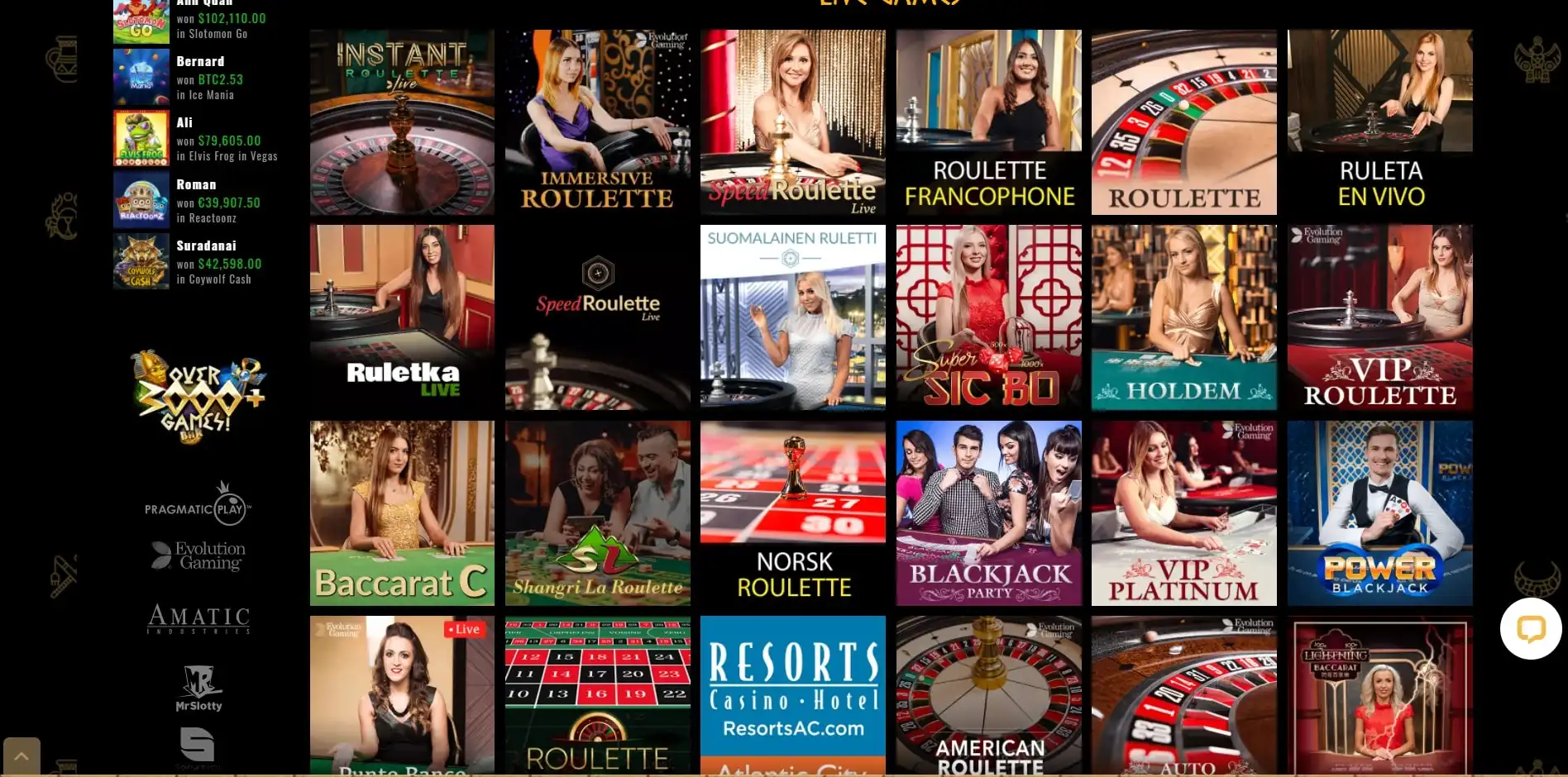Tap the scroll-to-top arrow button
Screen dimensions: 1568x777
[x=22, y=756]
